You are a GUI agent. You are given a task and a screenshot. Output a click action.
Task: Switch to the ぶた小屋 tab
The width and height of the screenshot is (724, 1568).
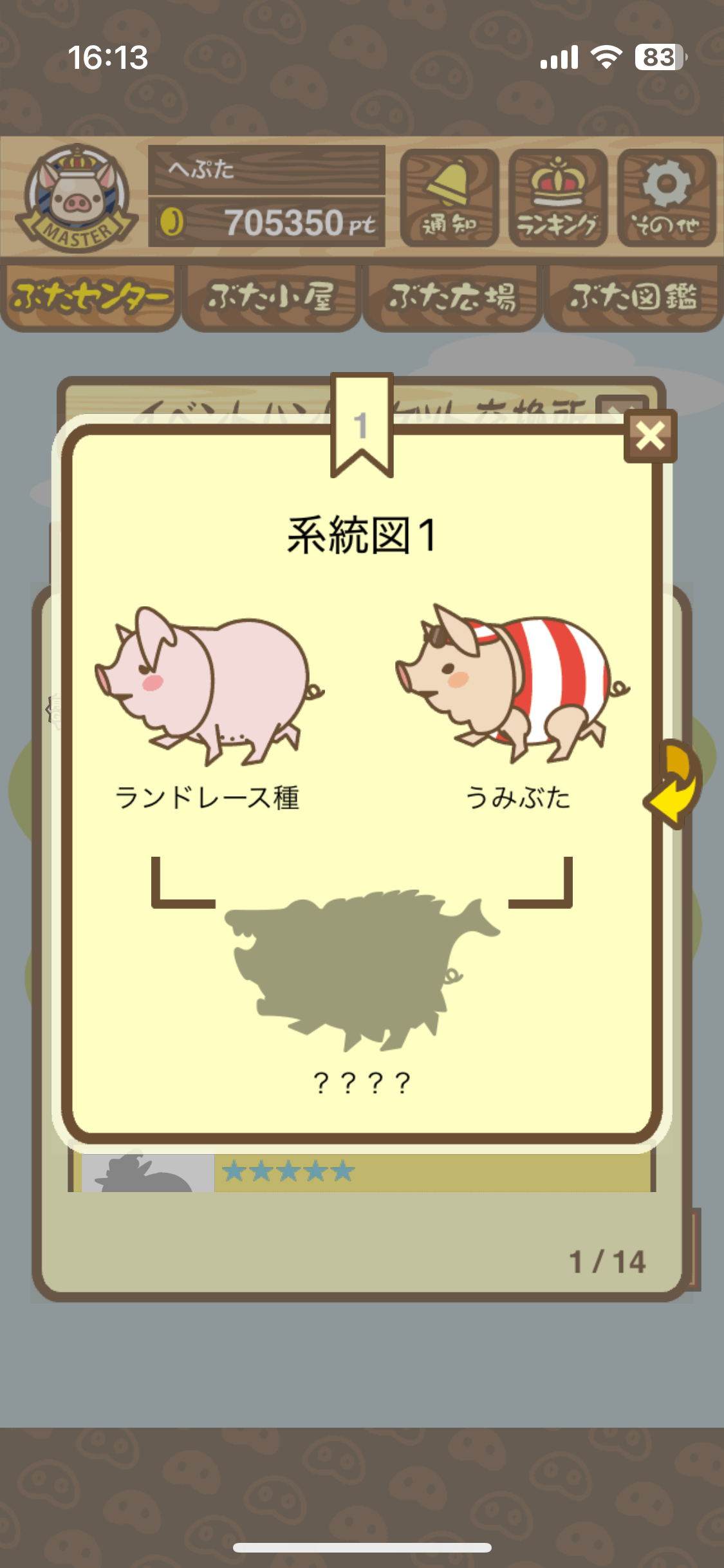pos(271,298)
